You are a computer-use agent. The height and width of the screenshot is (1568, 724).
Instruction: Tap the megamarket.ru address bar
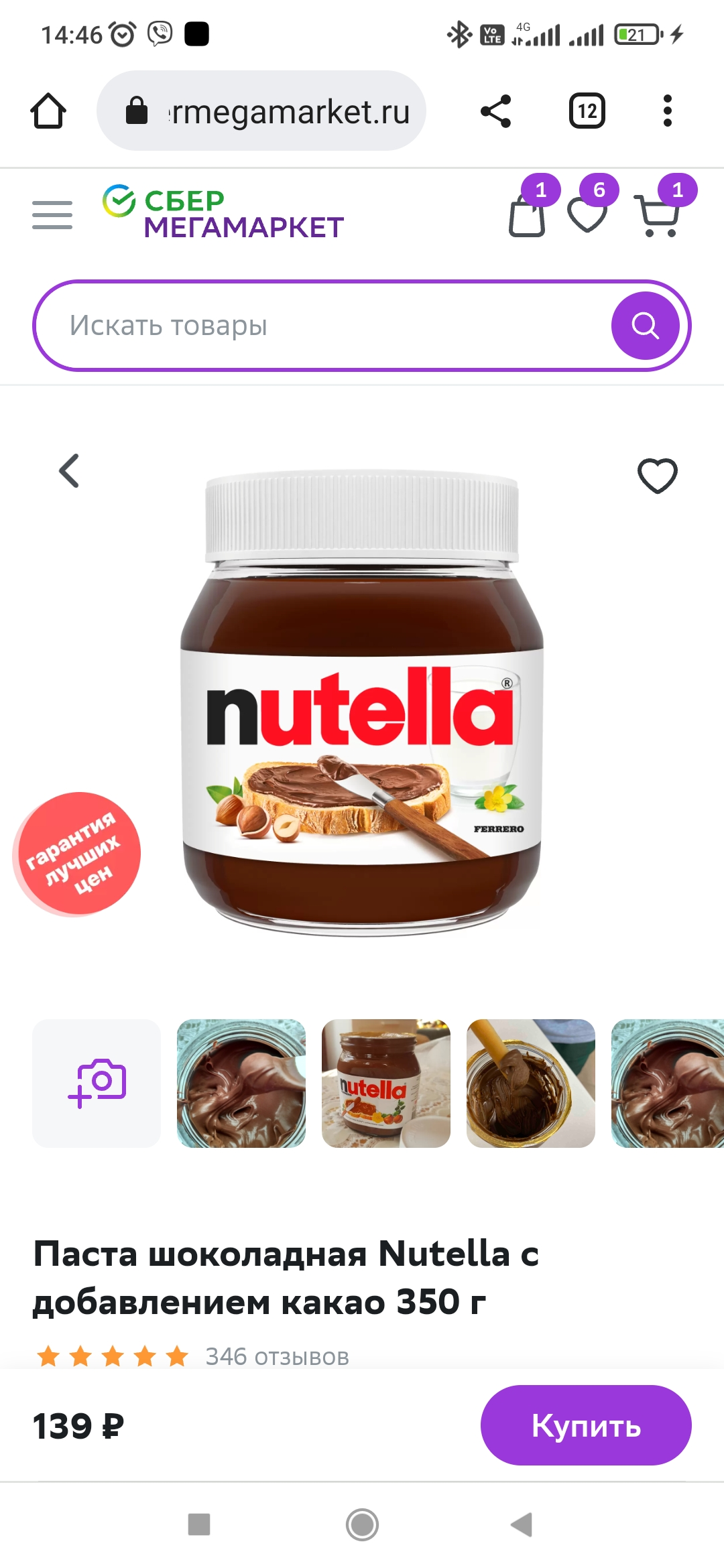261,111
